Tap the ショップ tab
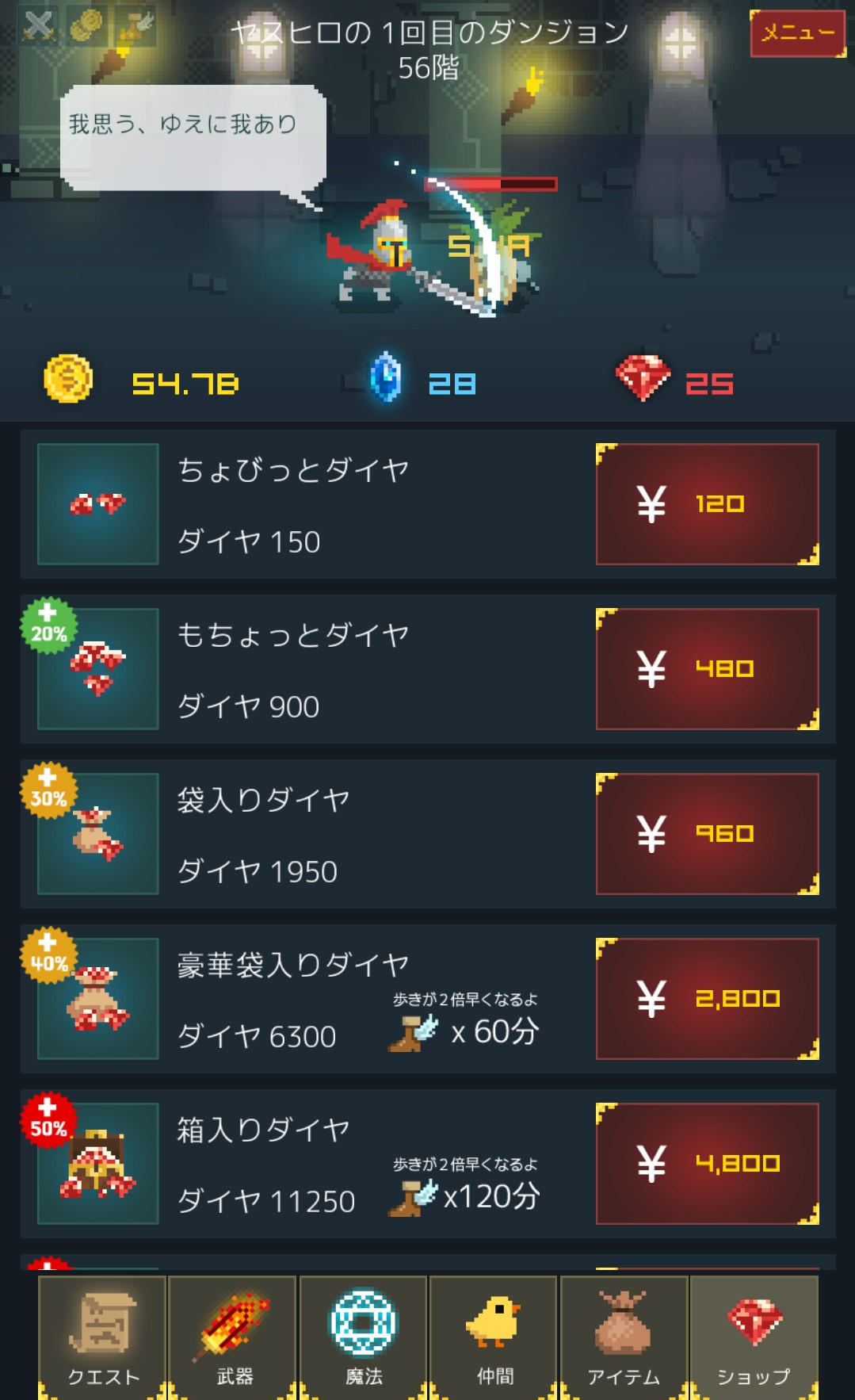 click(754, 1337)
